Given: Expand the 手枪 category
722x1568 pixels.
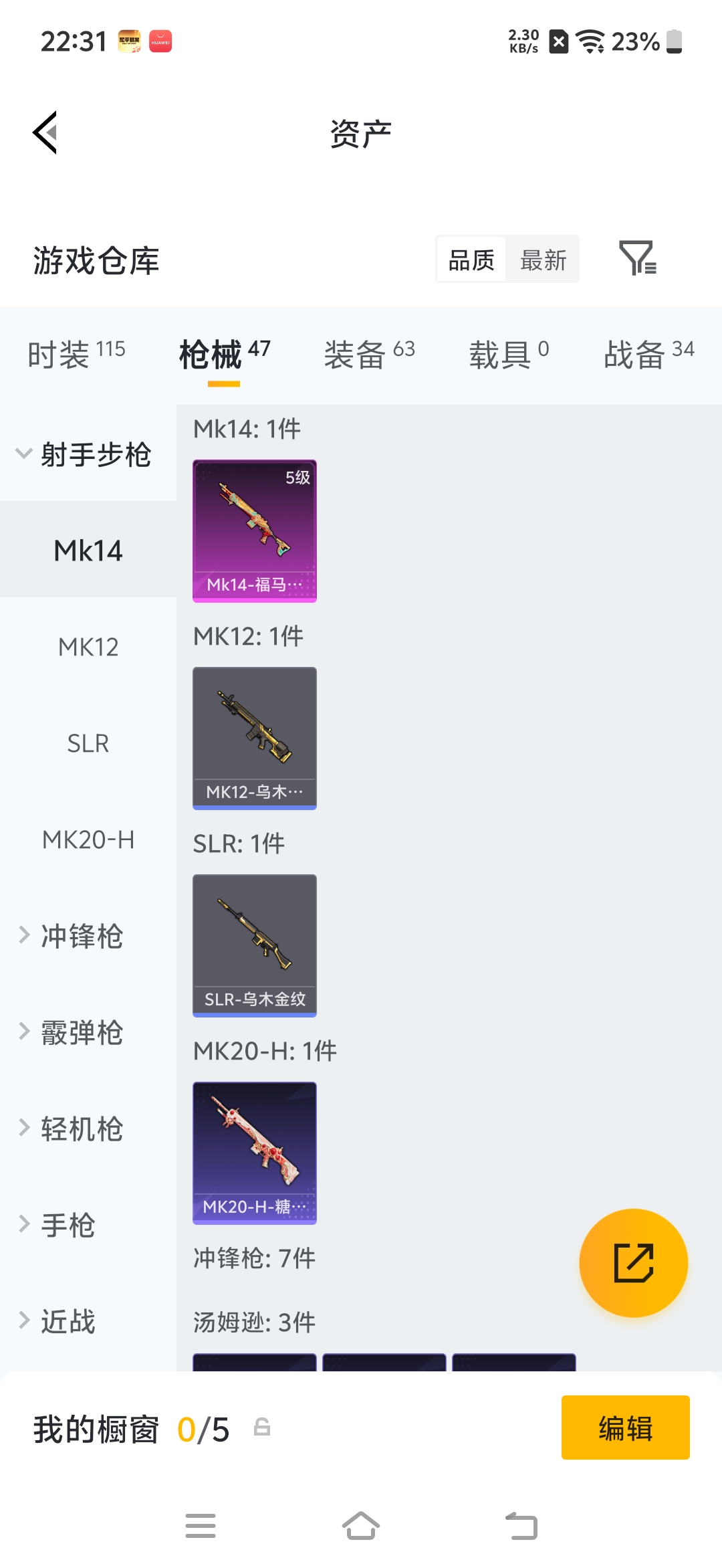Looking at the screenshot, I should coord(69,1226).
